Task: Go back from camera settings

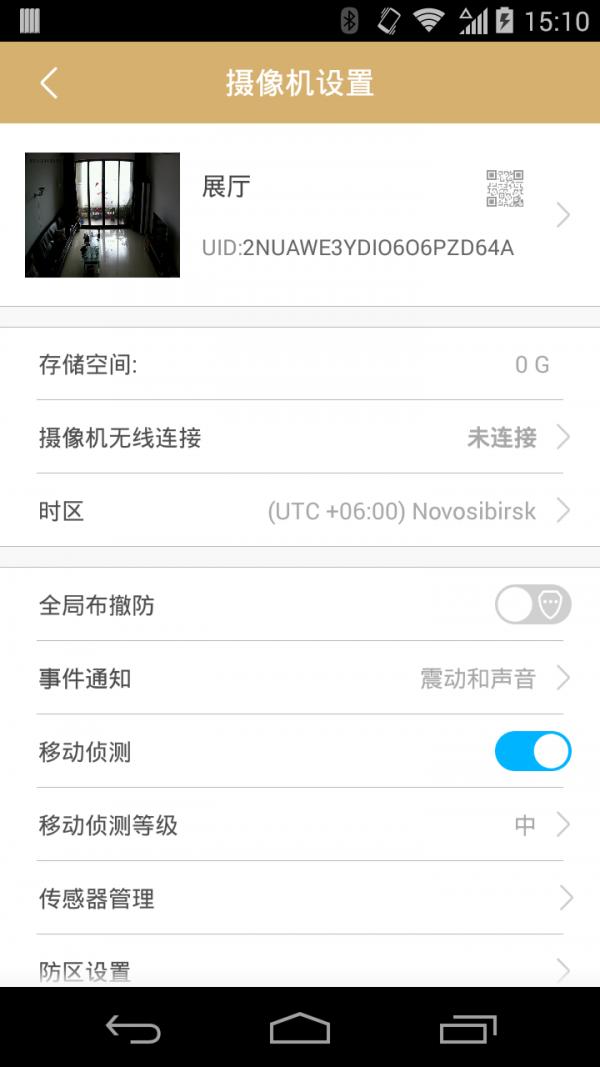Action: (49, 82)
